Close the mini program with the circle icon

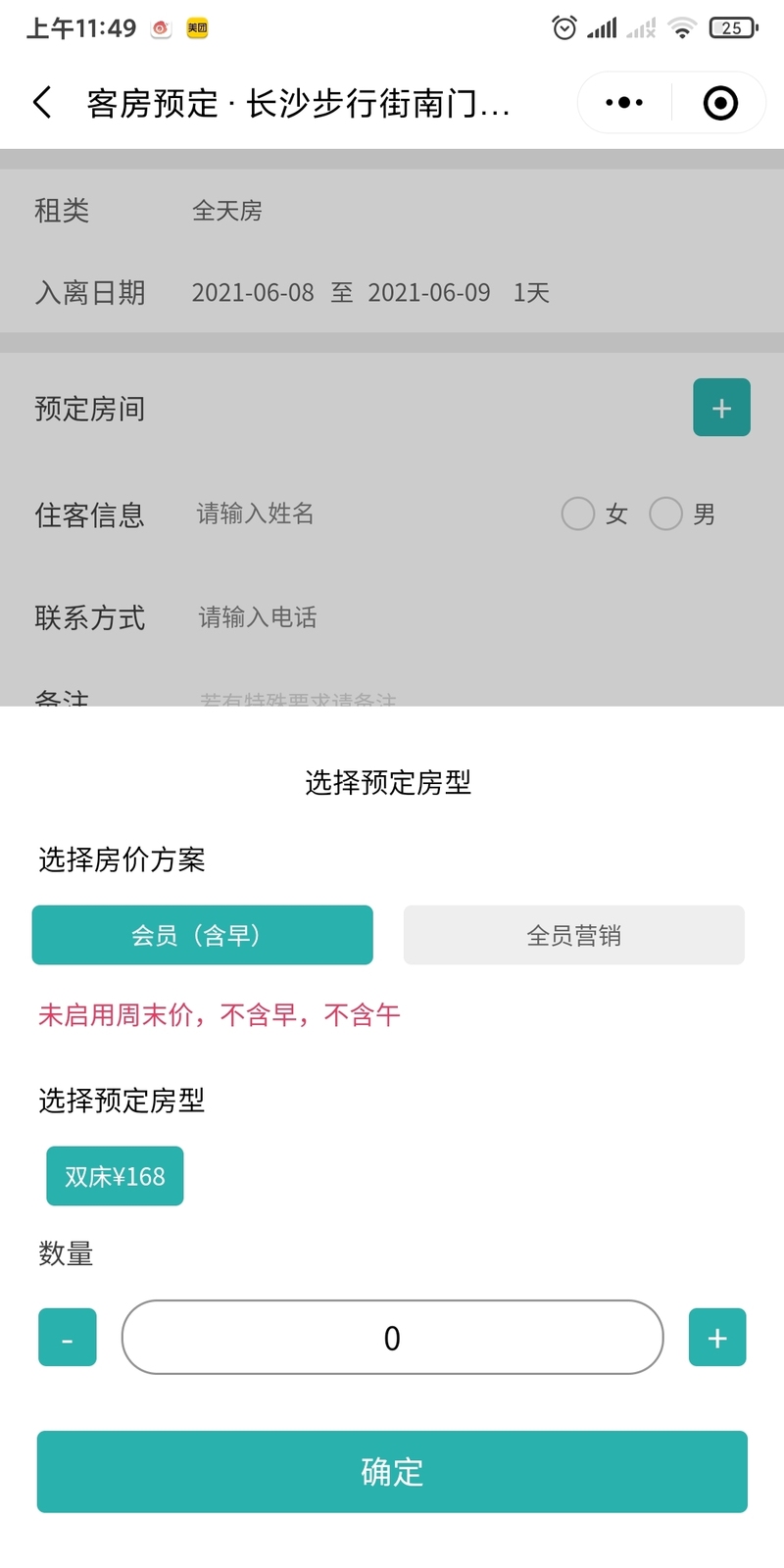click(720, 102)
